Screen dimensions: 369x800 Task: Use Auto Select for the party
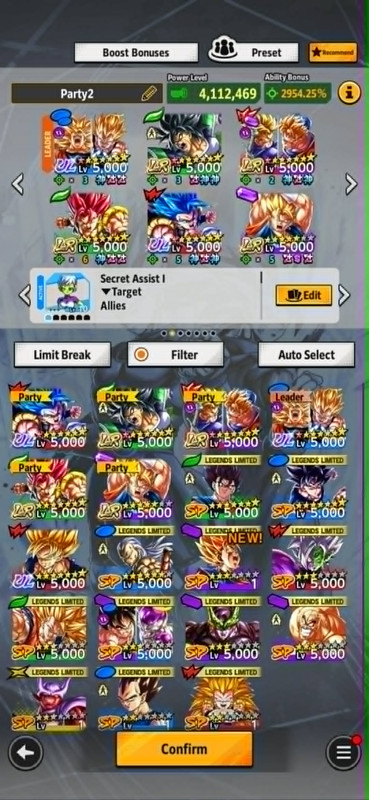tap(306, 355)
